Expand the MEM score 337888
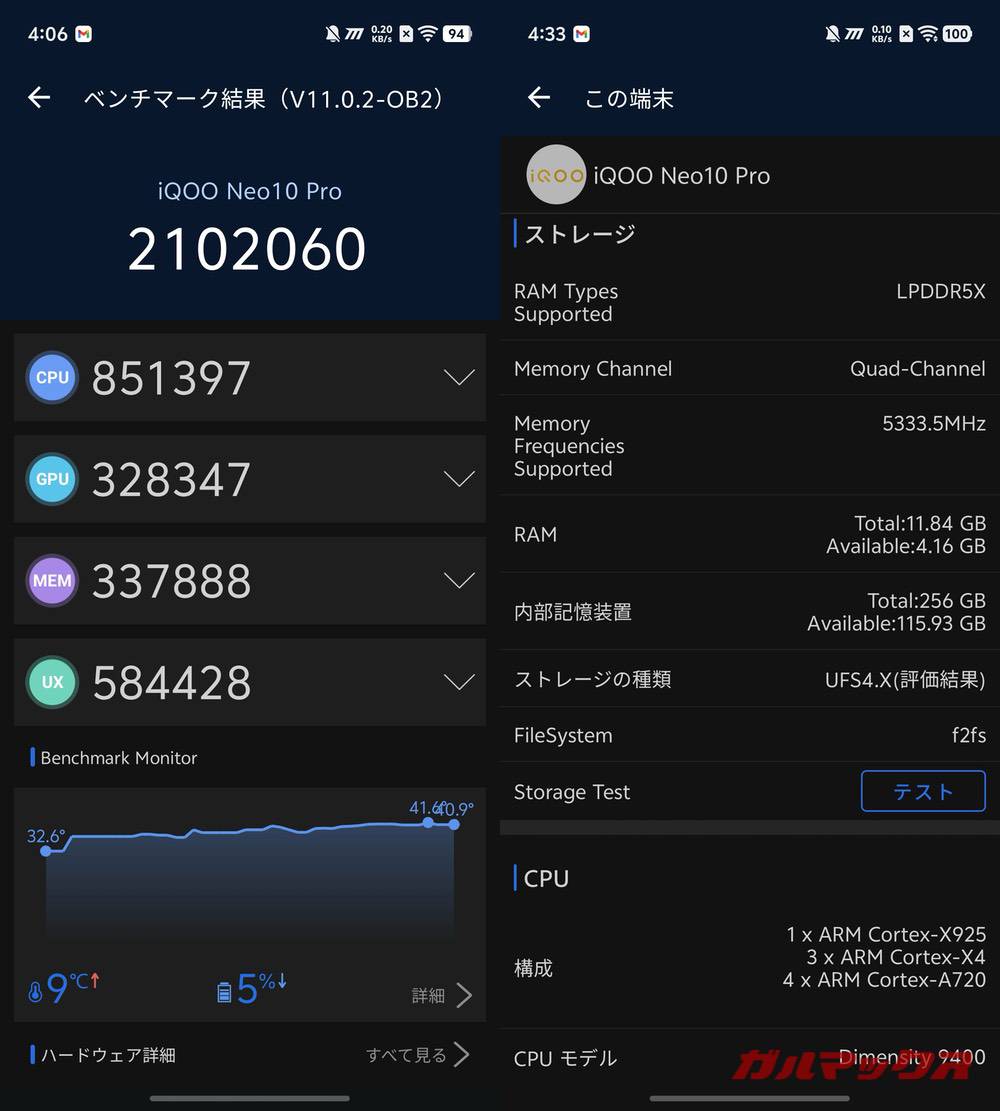This screenshot has width=1000, height=1111. pyautogui.click(x=459, y=581)
